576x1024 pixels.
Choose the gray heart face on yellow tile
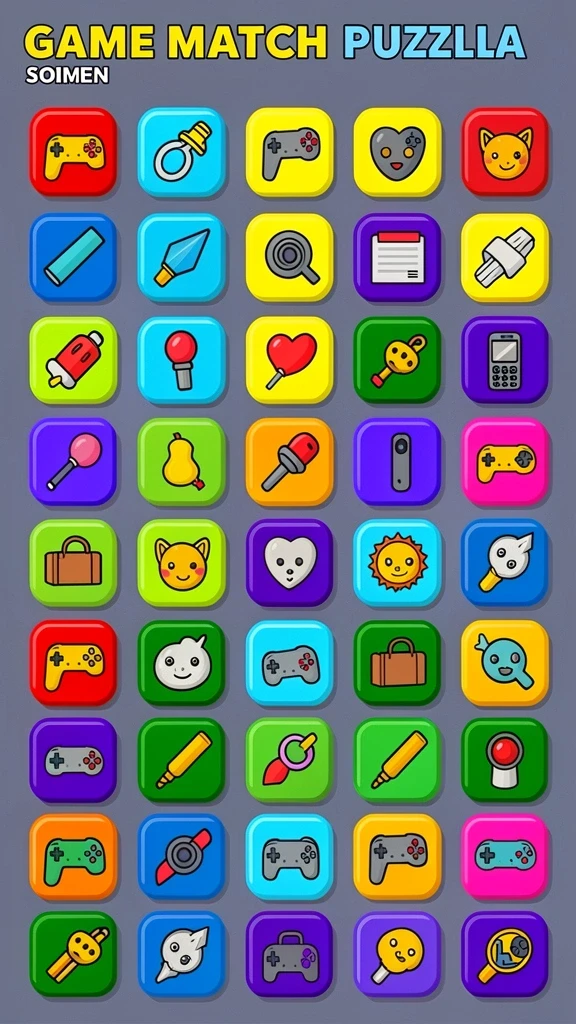397,152
